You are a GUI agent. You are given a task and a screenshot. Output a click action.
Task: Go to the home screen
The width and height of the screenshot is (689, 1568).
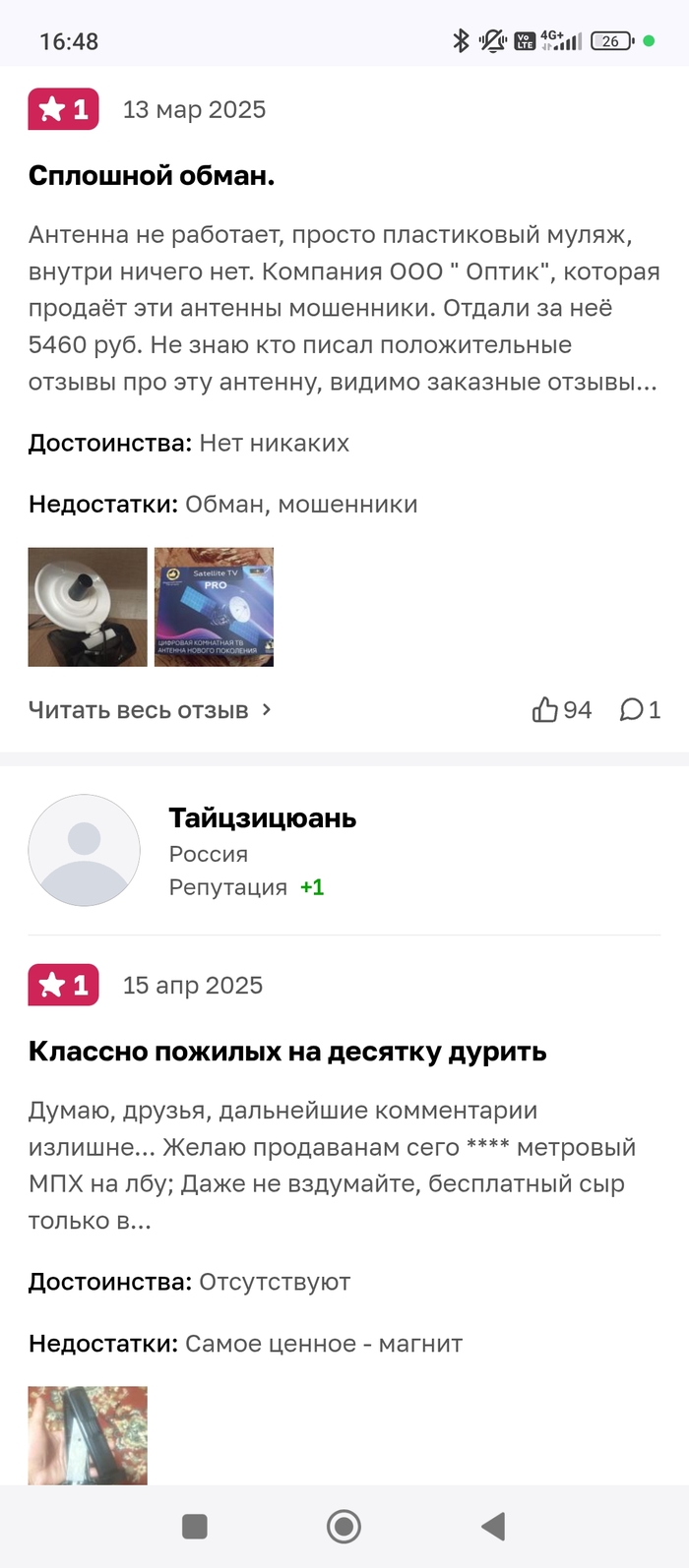[x=344, y=1527]
